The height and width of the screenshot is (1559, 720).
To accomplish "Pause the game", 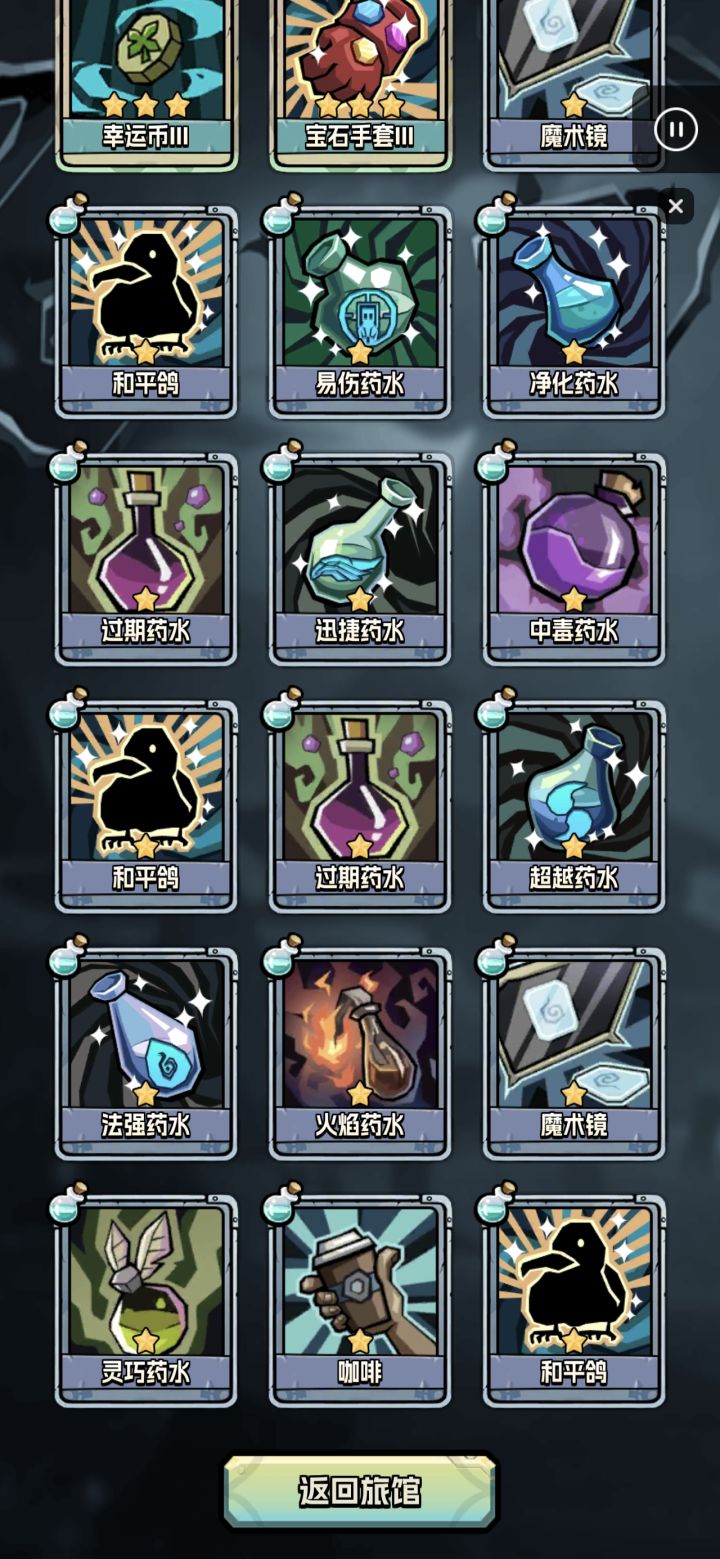I will (x=676, y=129).
